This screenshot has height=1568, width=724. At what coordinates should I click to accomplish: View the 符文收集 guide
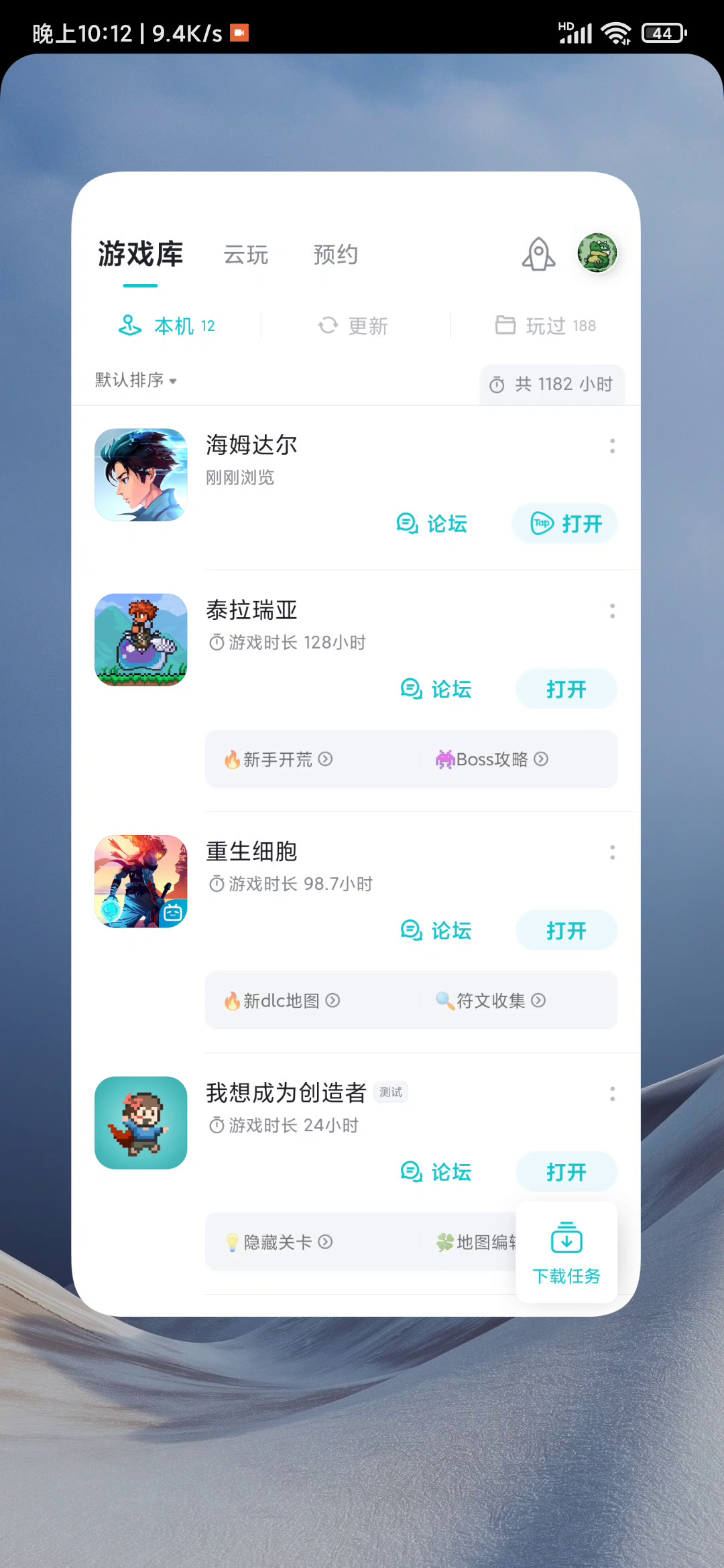pyautogui.click(x=491, y=1000)
